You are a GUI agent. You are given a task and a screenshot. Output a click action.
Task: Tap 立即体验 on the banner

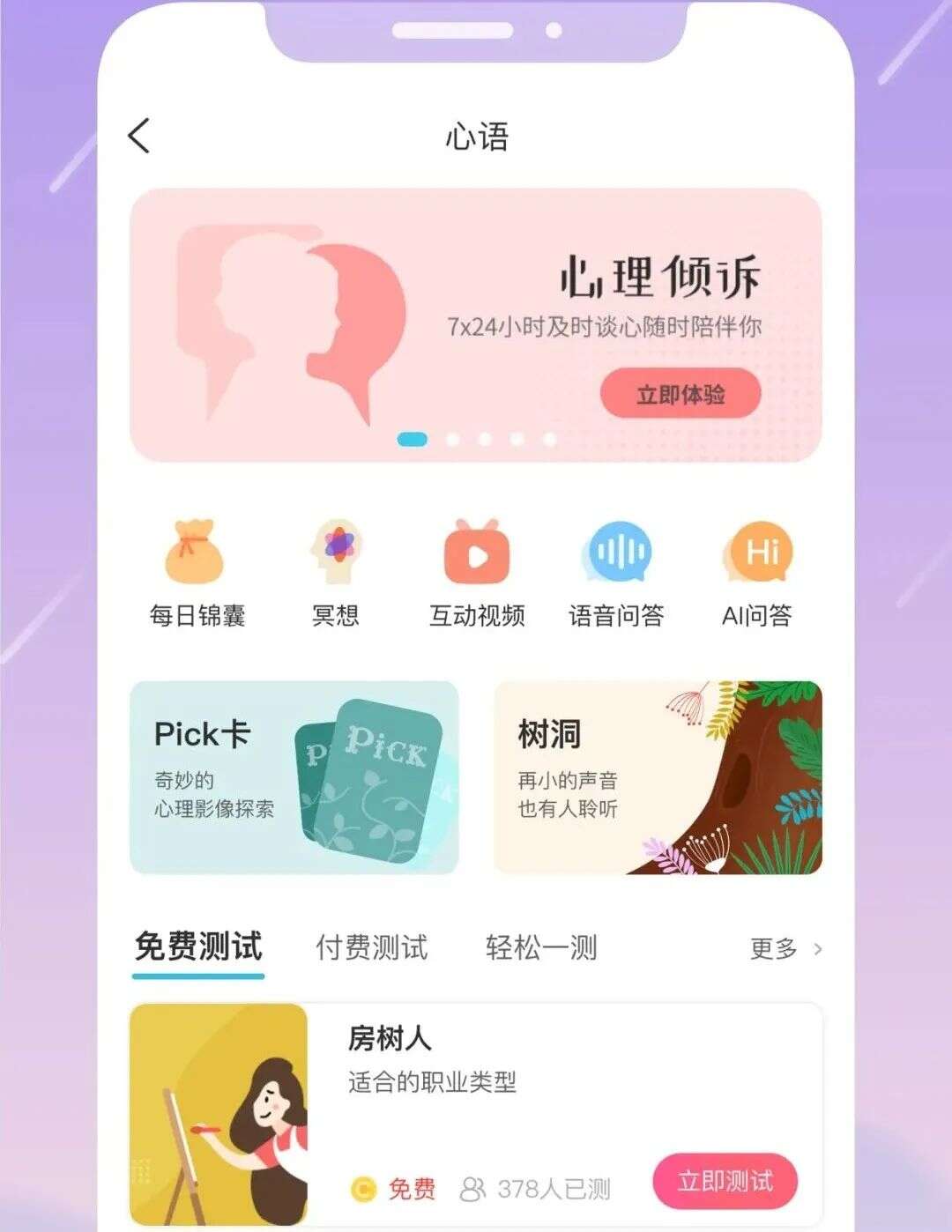681,394
